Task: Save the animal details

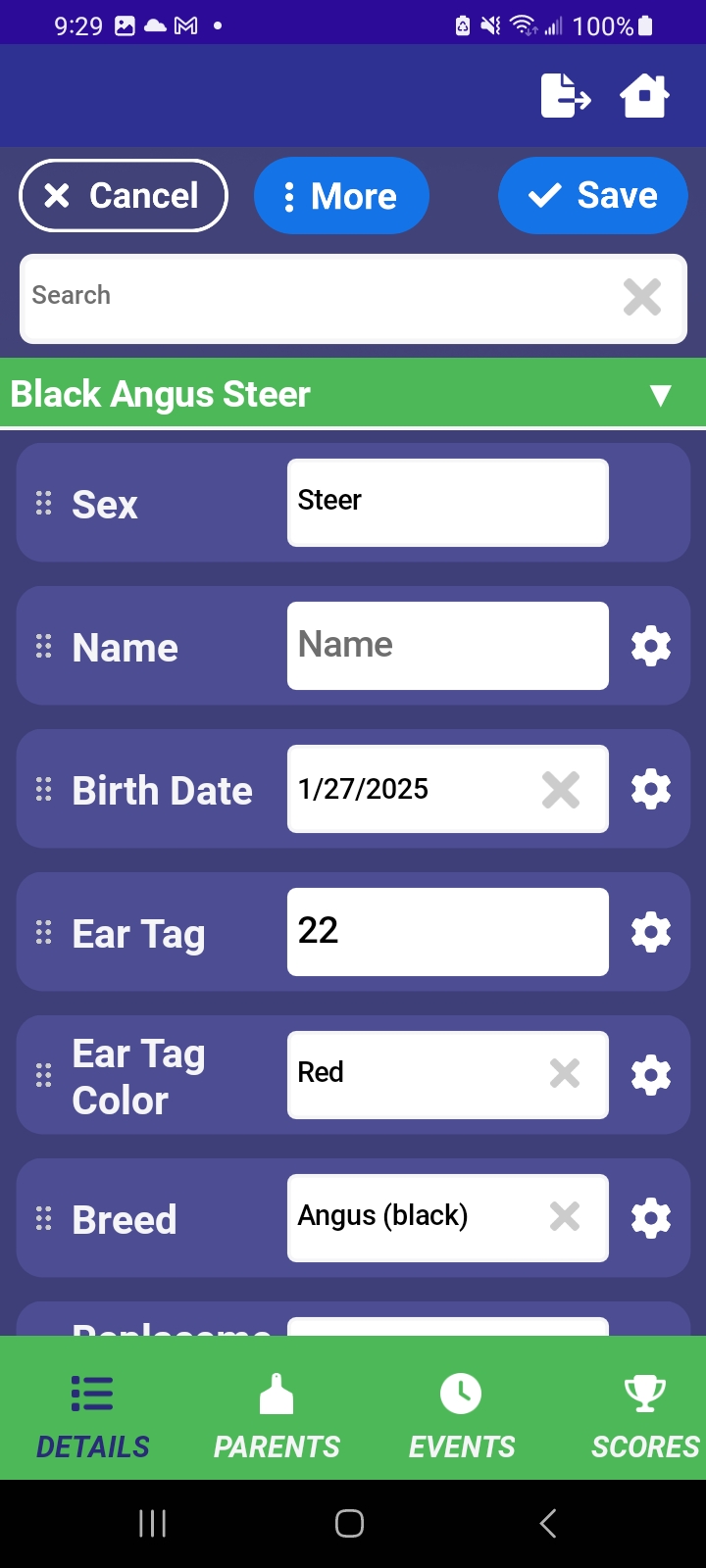Action: tap(592, 196)
